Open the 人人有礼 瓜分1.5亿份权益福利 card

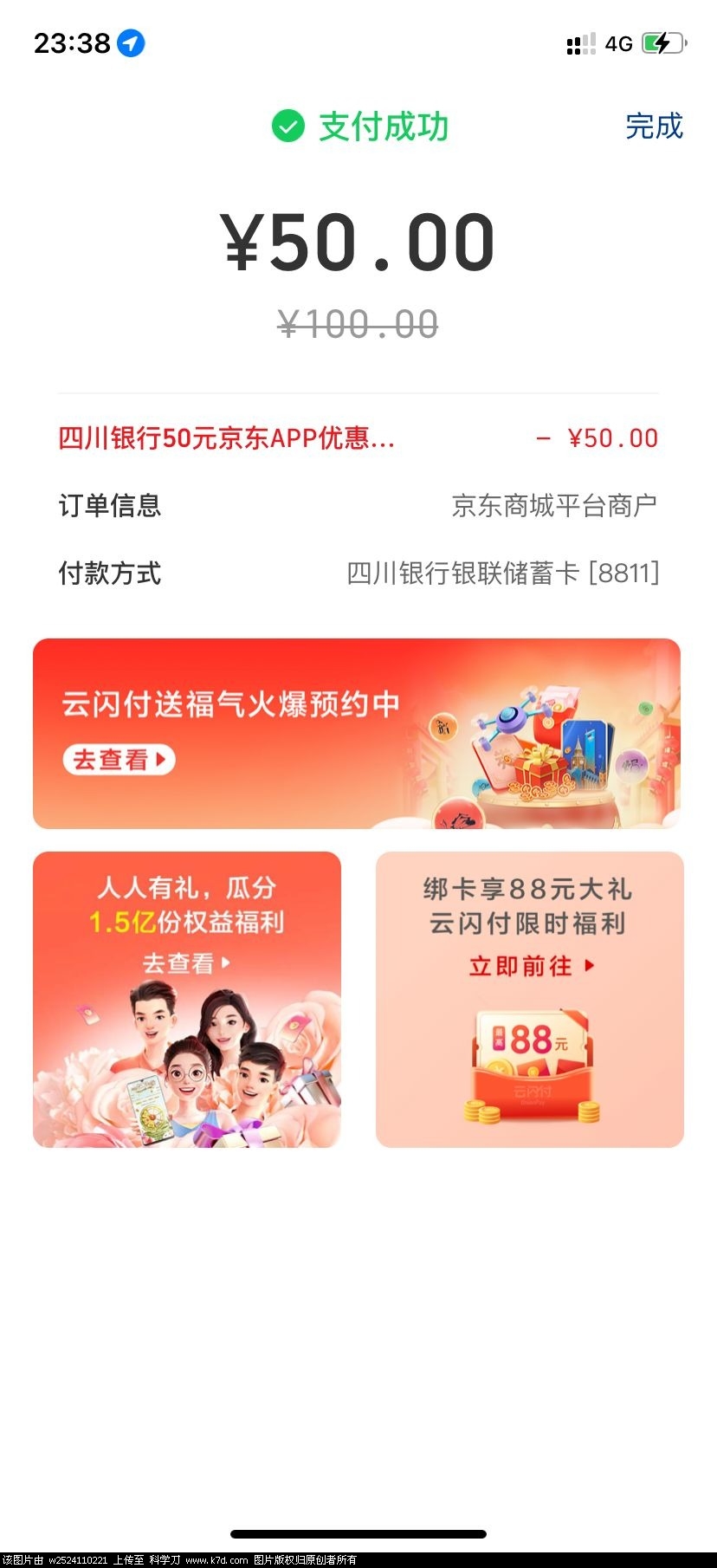point(187,999)
